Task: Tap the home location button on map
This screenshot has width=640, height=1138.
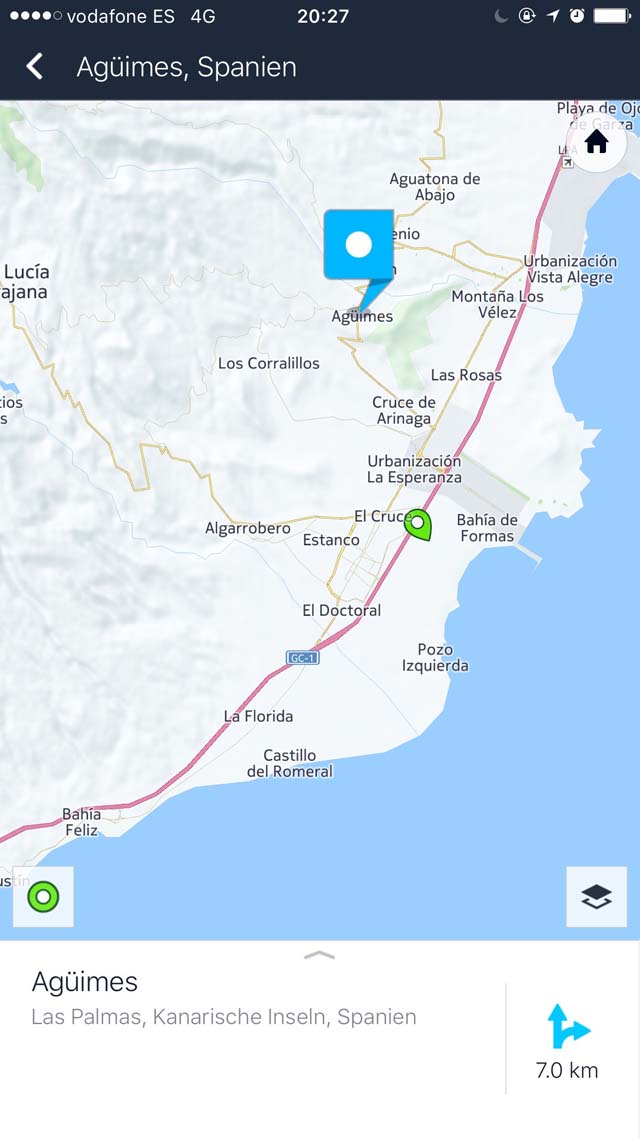Action: tap(596, 143)
